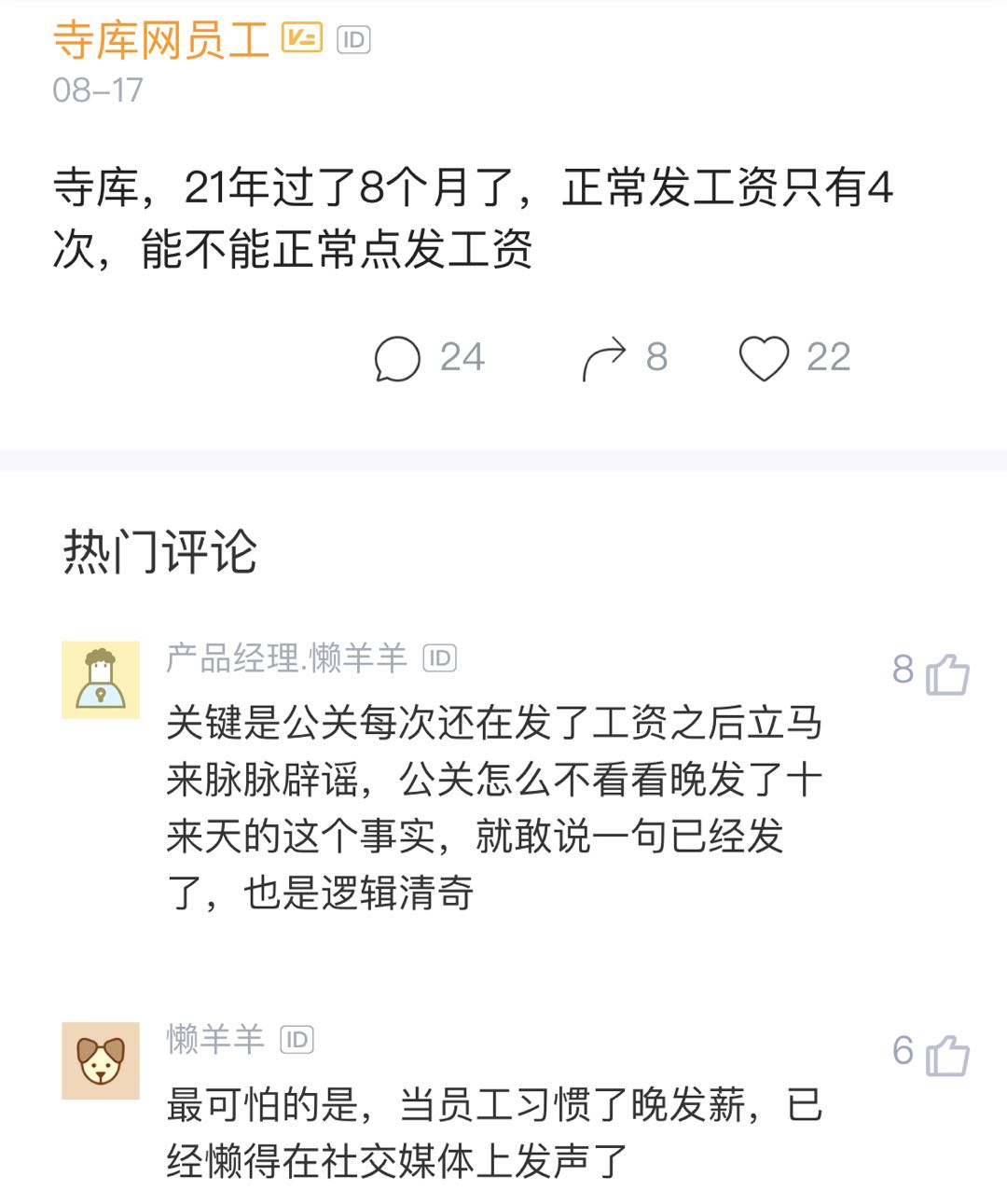The width and height of the screenshot is (1007, 1204).
Task: Like the 寺库网员工 post
Action: click(x=764, y=359)
